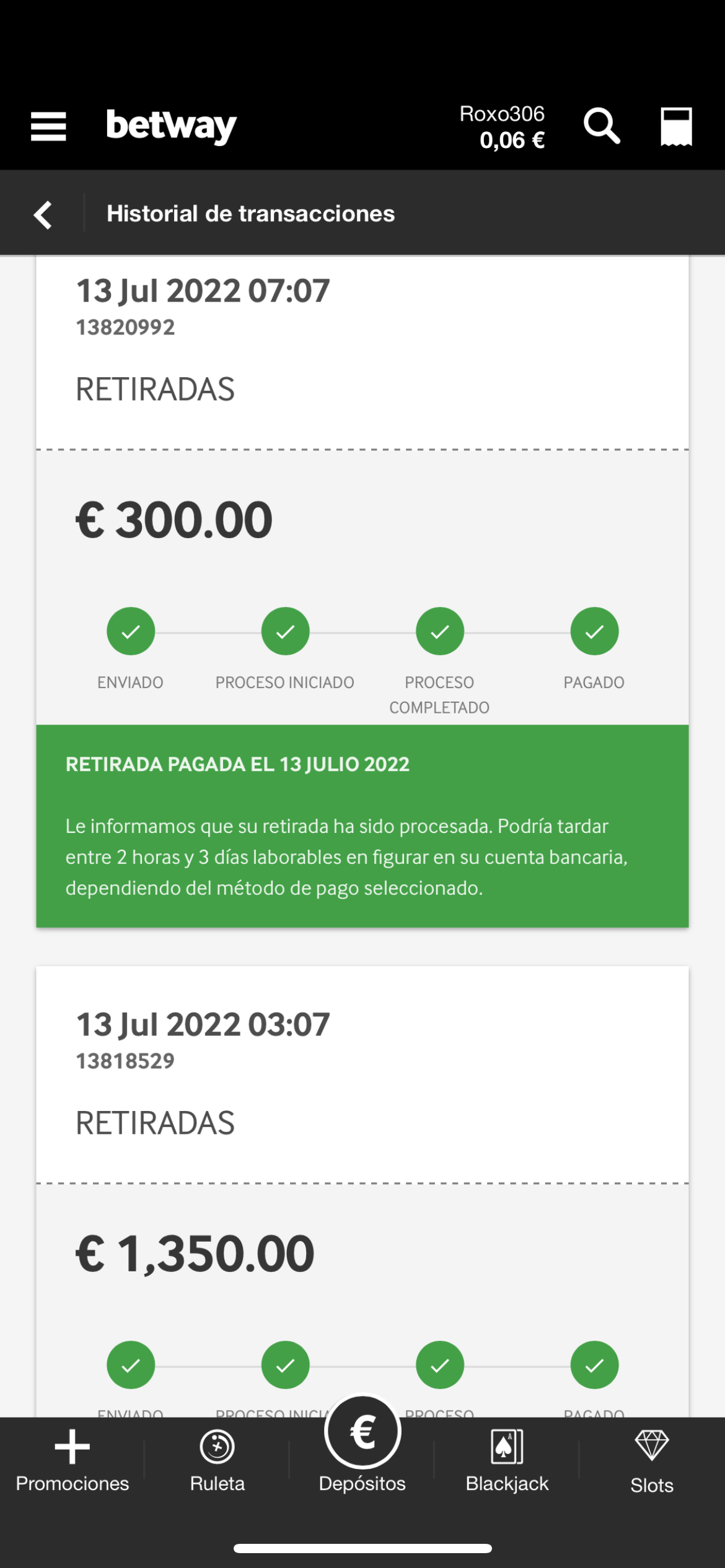Tap the search magnifier icon
Screen dimensions: 725x1568
click(x=602, y=126)
